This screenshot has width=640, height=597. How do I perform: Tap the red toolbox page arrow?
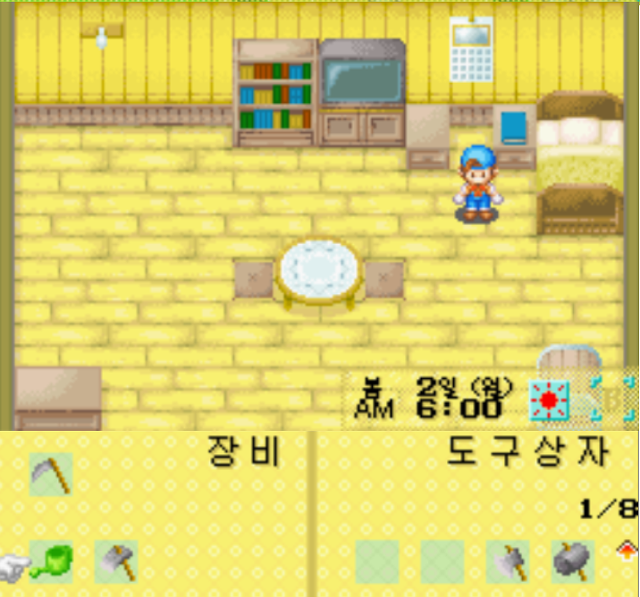[x=627, y=548]
